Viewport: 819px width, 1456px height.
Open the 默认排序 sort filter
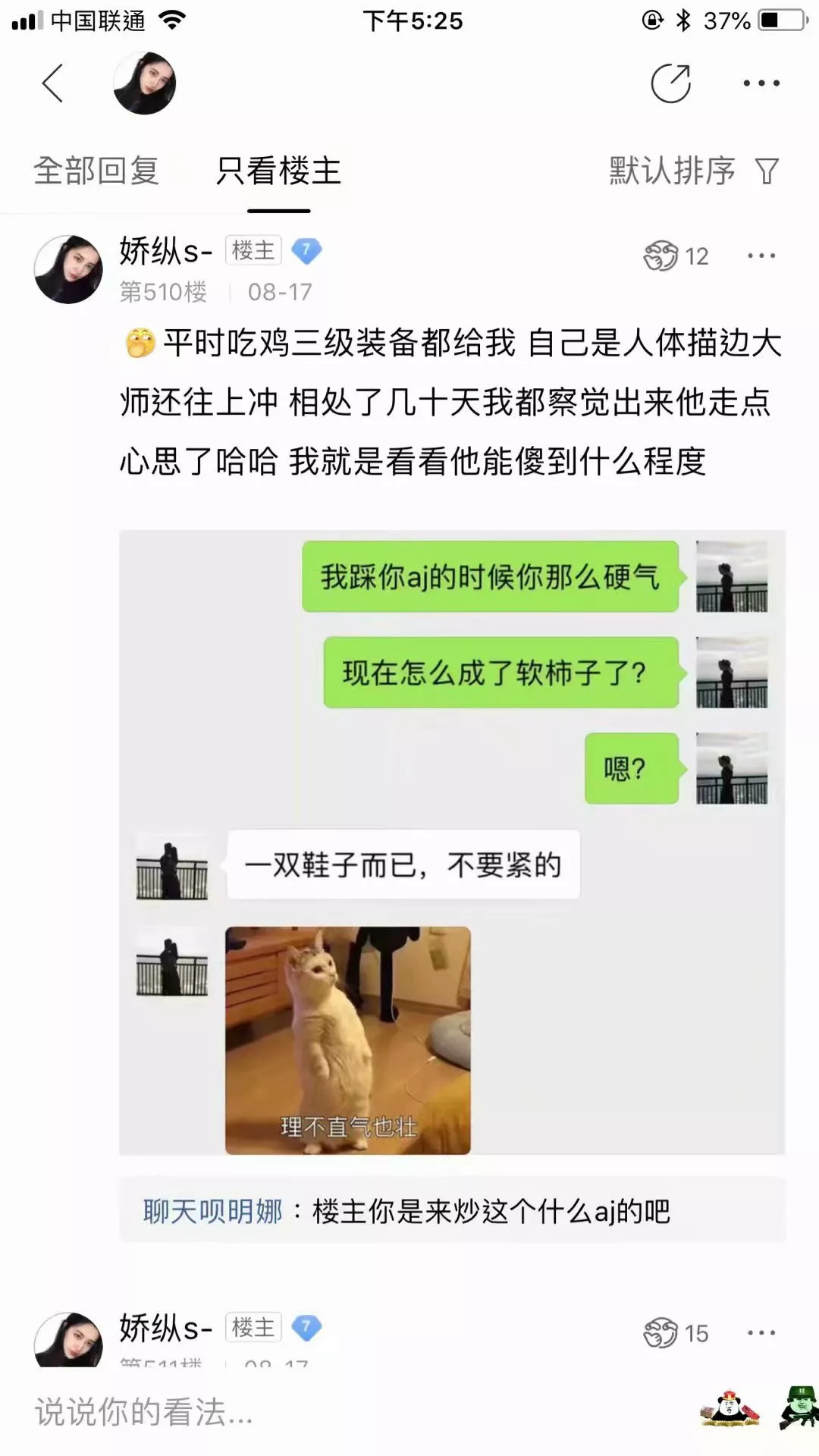693,171
